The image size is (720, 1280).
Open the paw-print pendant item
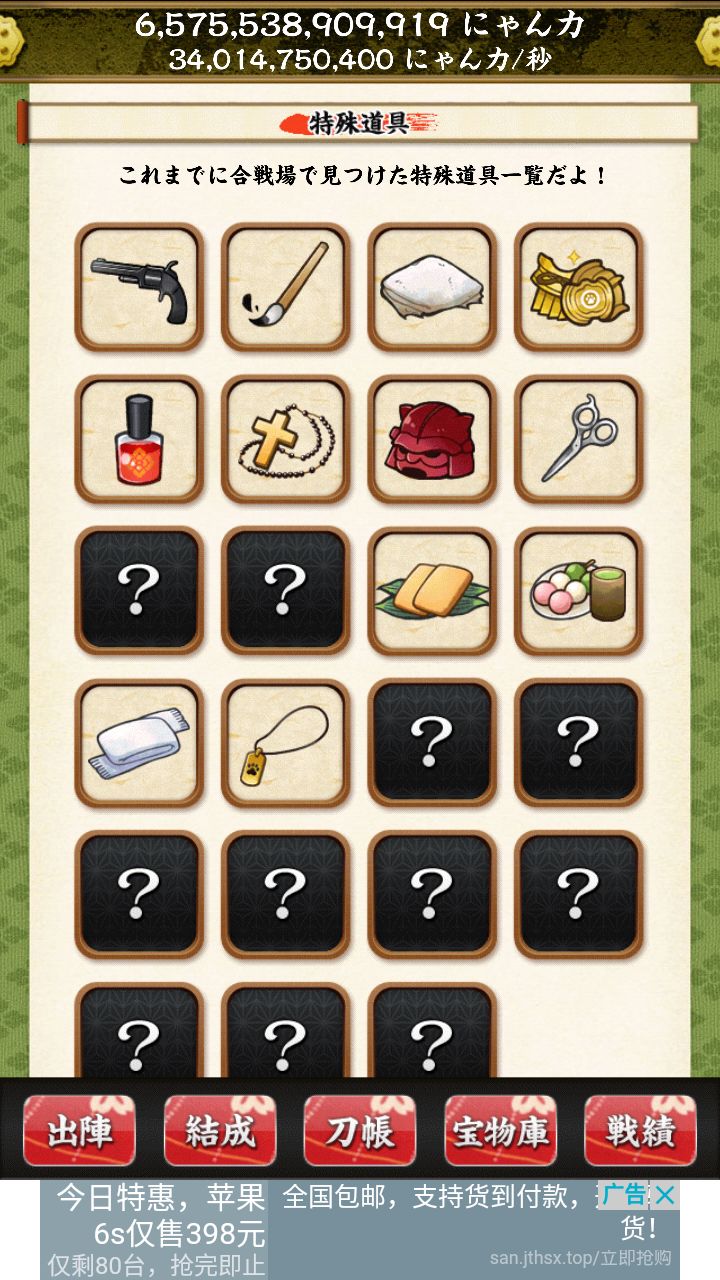pos(285,740)
